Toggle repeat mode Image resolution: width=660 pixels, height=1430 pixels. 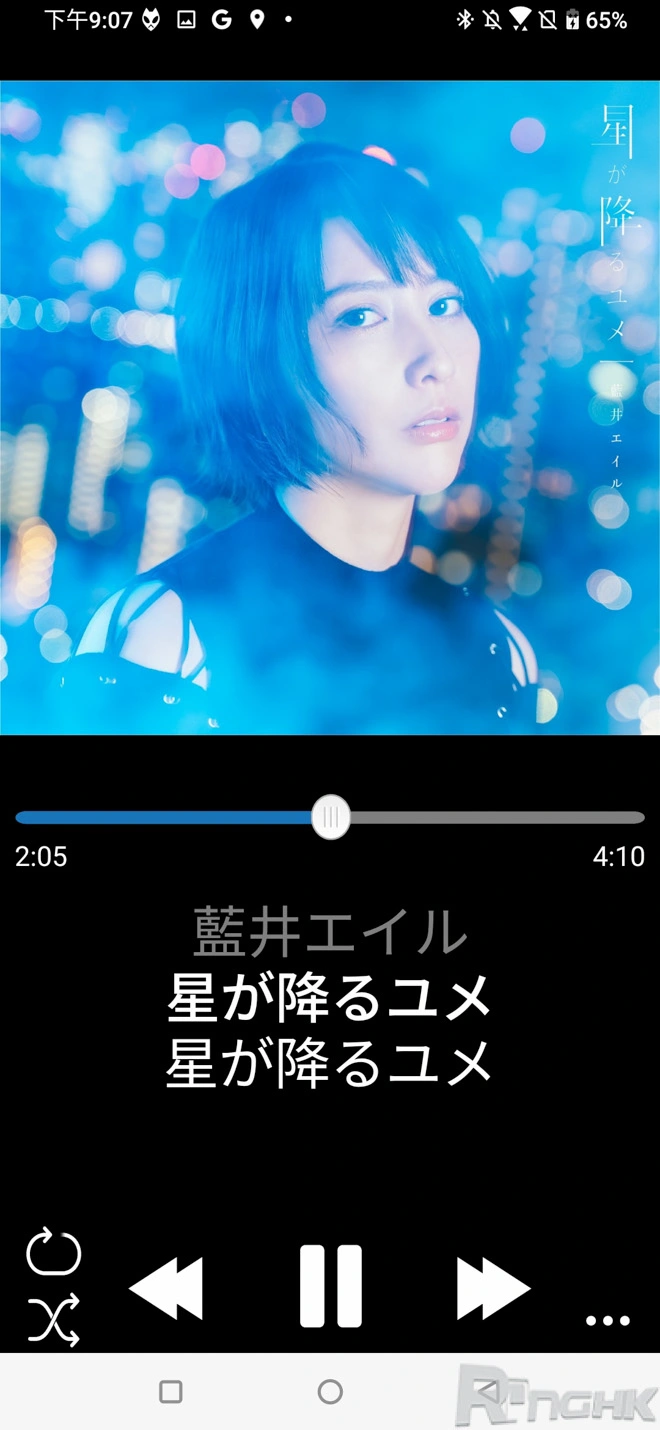tap(54, 1253)
